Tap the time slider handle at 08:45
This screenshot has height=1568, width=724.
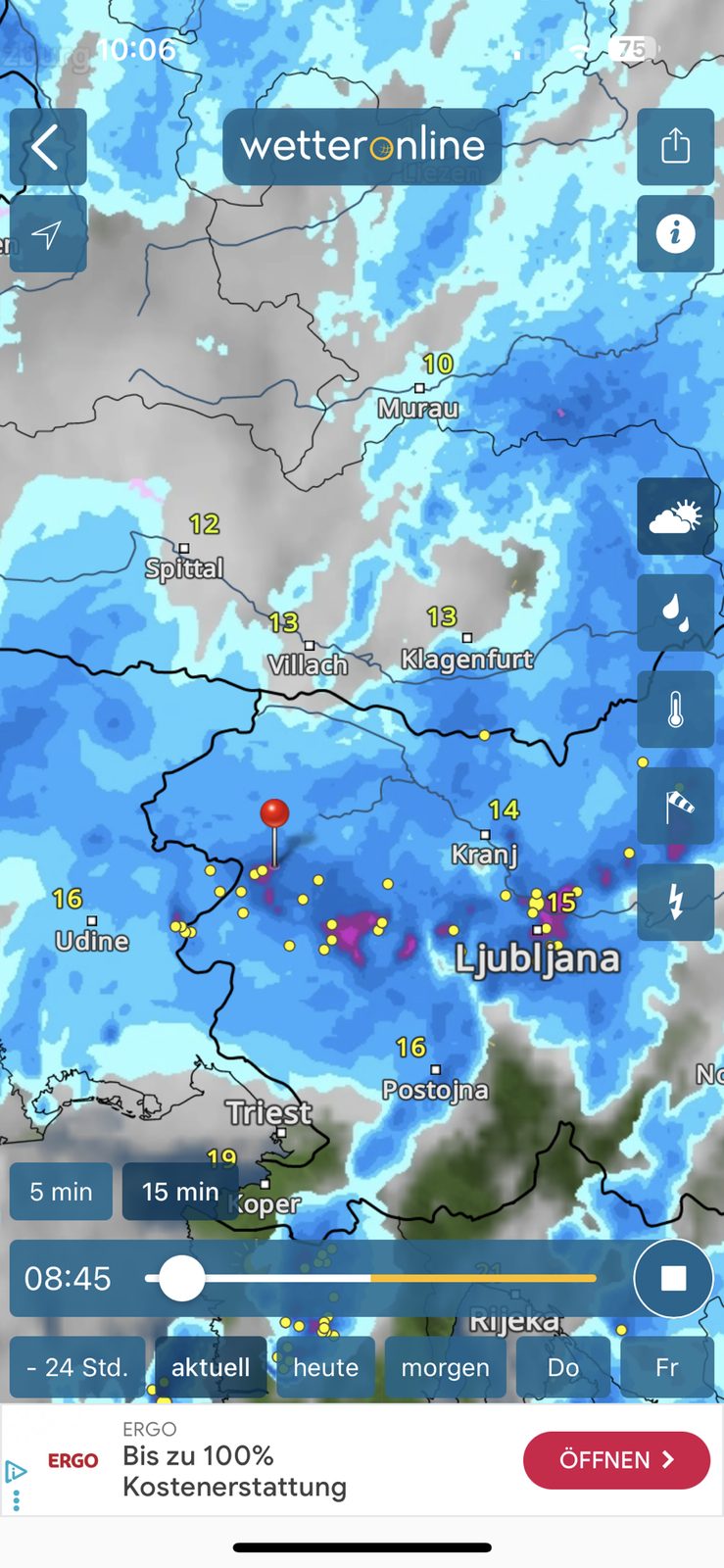tap(181, 1278)
